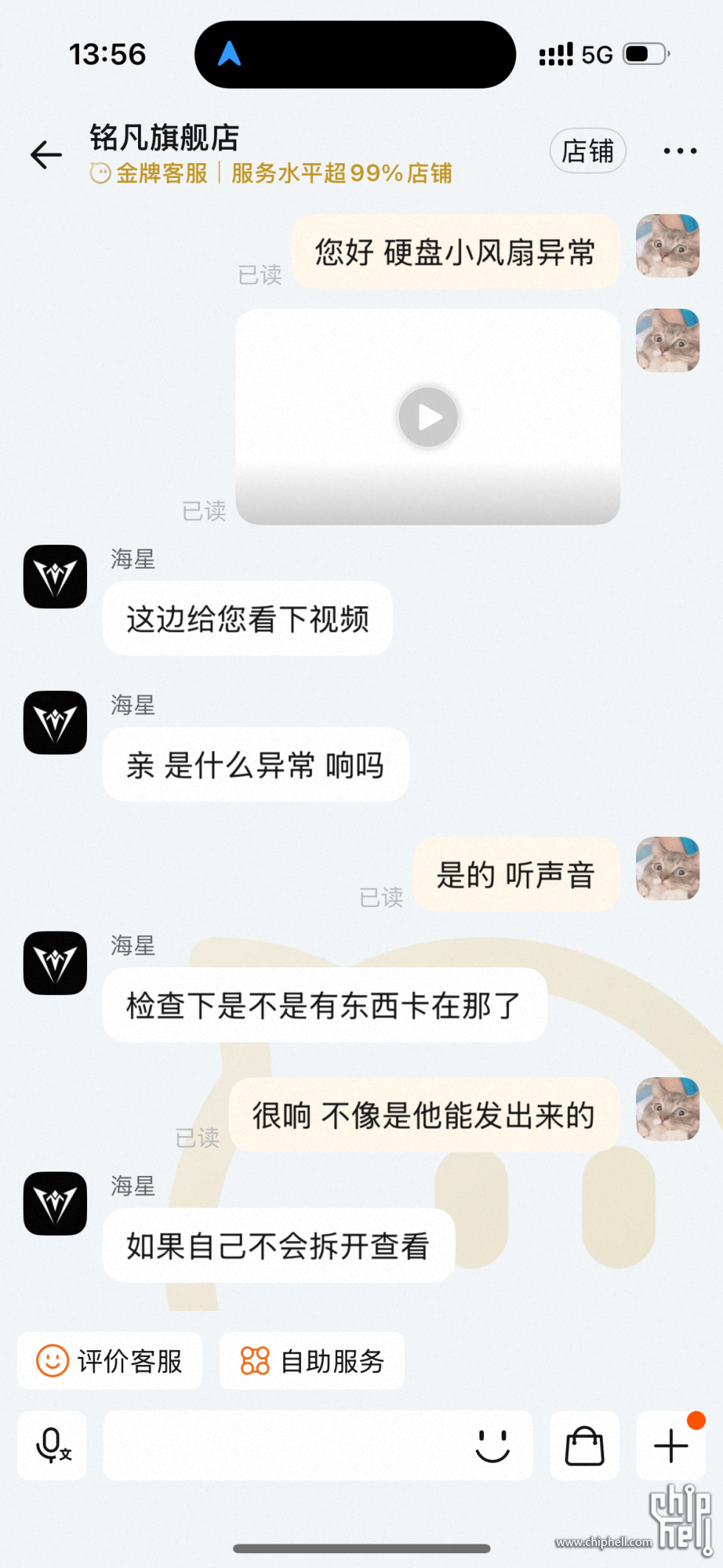
Task: Play the sent video message
Action: (428, 417)
